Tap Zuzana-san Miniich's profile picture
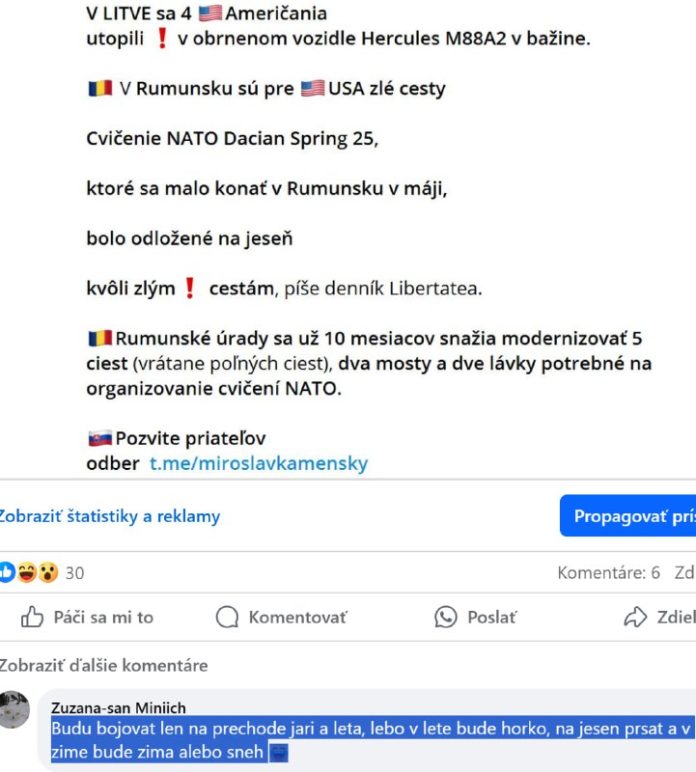Image resolution: width=696 pixels, height=772 pixels. 14,709
